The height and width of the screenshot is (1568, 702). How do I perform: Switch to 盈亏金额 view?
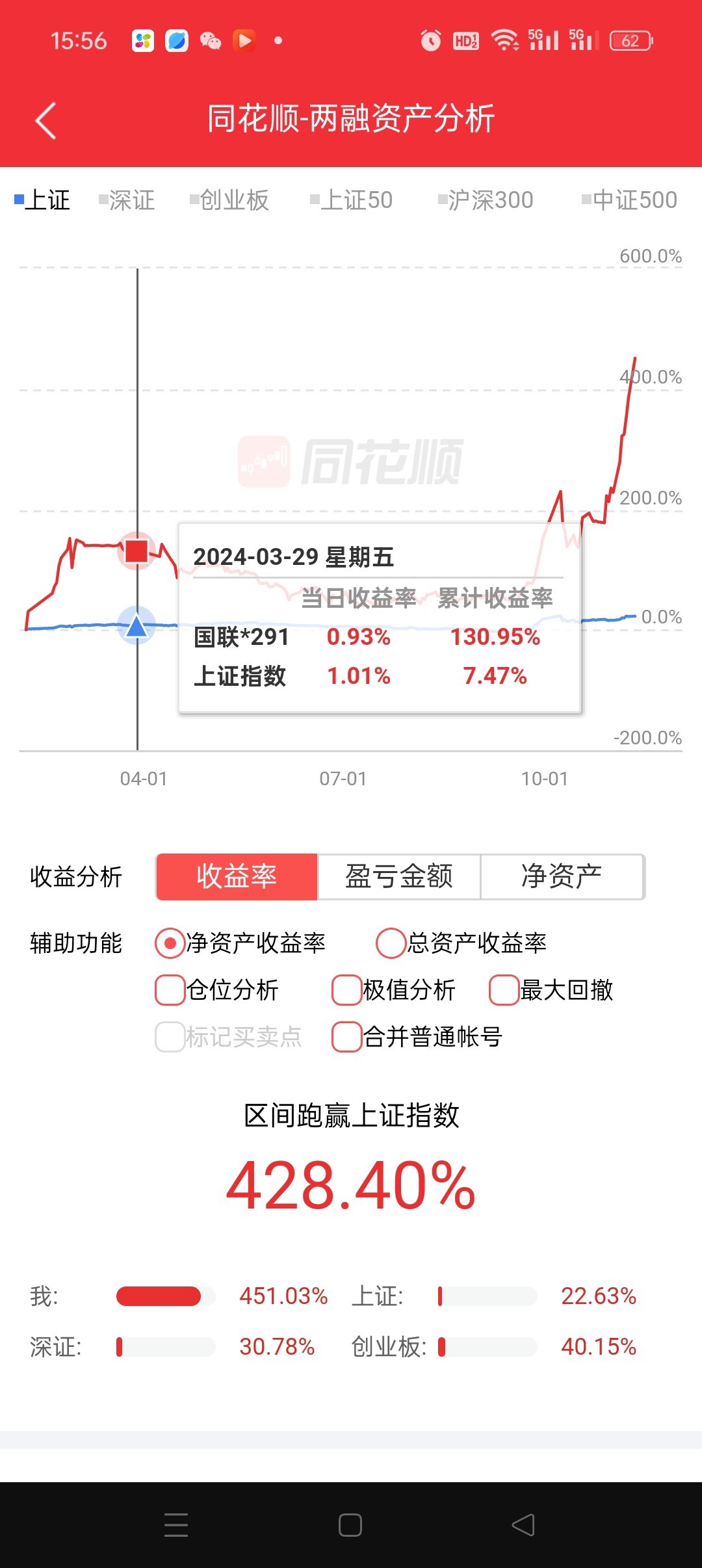click(x=398, y=877)
